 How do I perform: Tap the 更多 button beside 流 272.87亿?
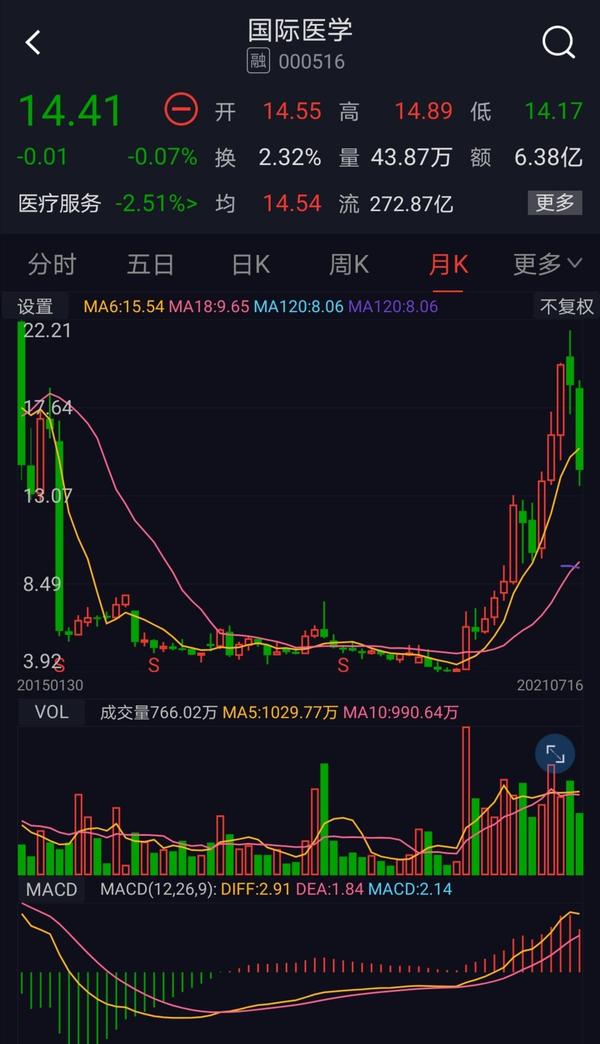click(554, 203)
